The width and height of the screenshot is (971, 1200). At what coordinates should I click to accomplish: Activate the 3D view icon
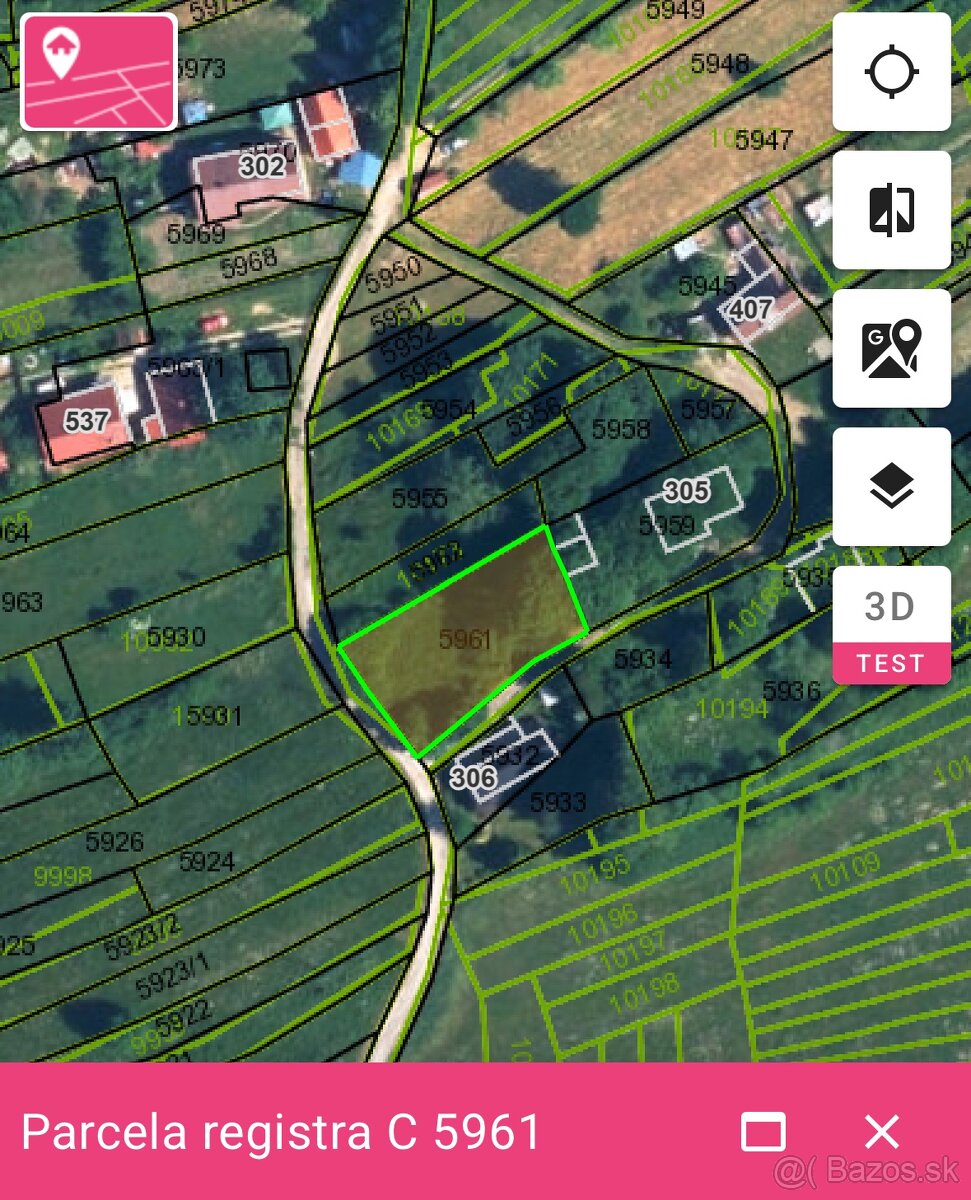(891, 605)
